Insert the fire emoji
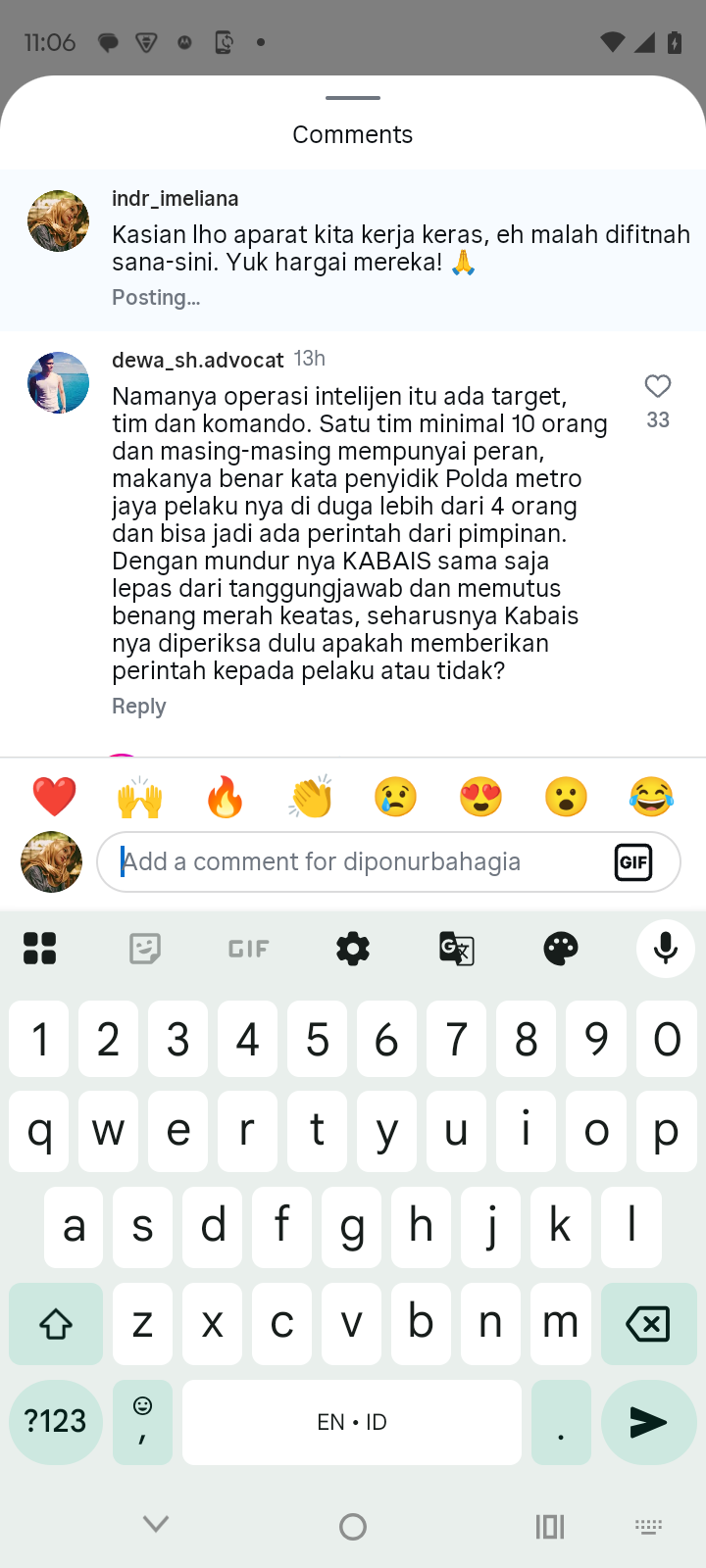The image size is (706, 1568). click(225, 797)
